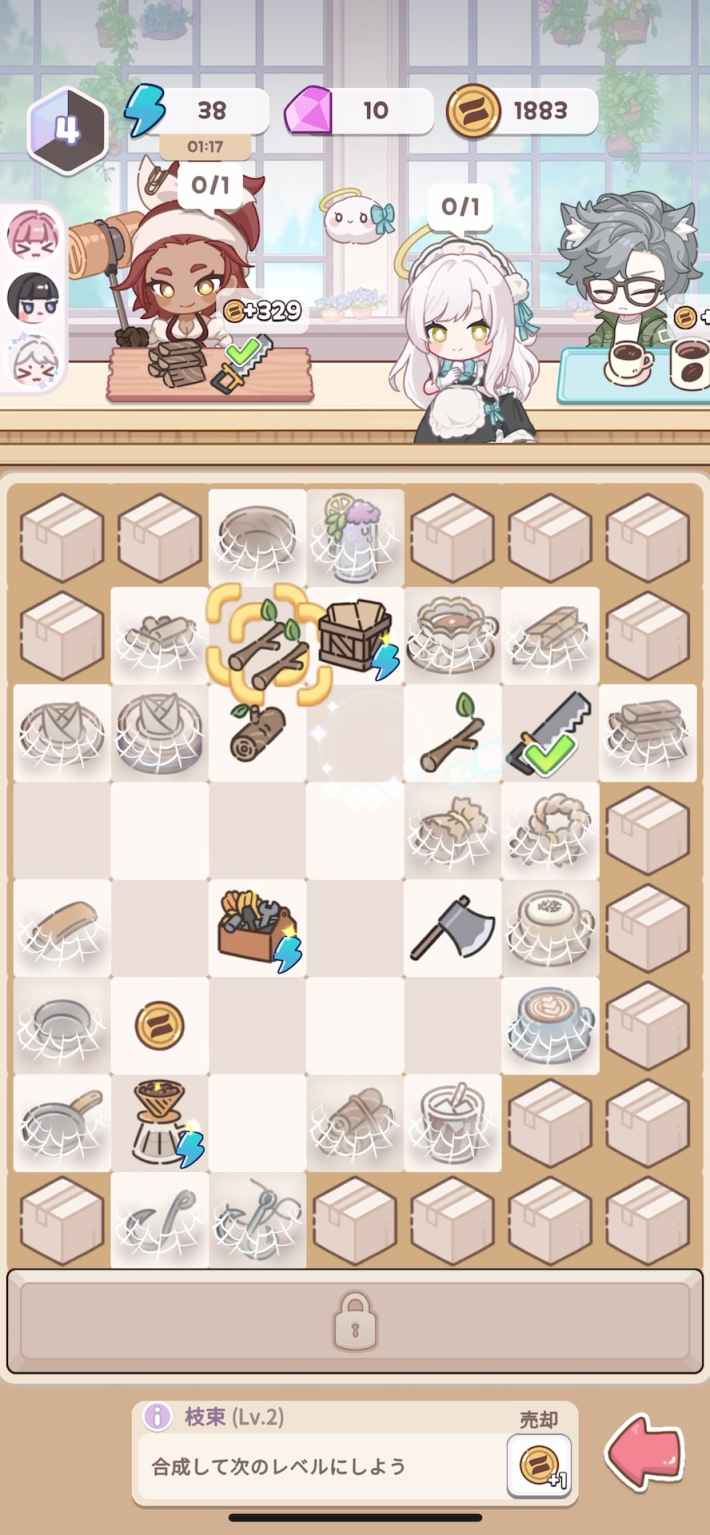Tap the small log with leaf
This screenshot has height=1535, width=710.
pyautogui.click(x=257, y=735)
